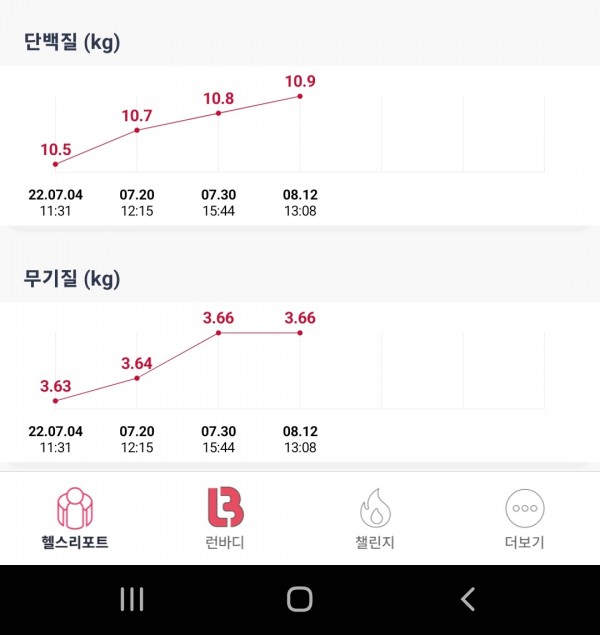Open the 헬스리포트 tab

pos(75,518)
